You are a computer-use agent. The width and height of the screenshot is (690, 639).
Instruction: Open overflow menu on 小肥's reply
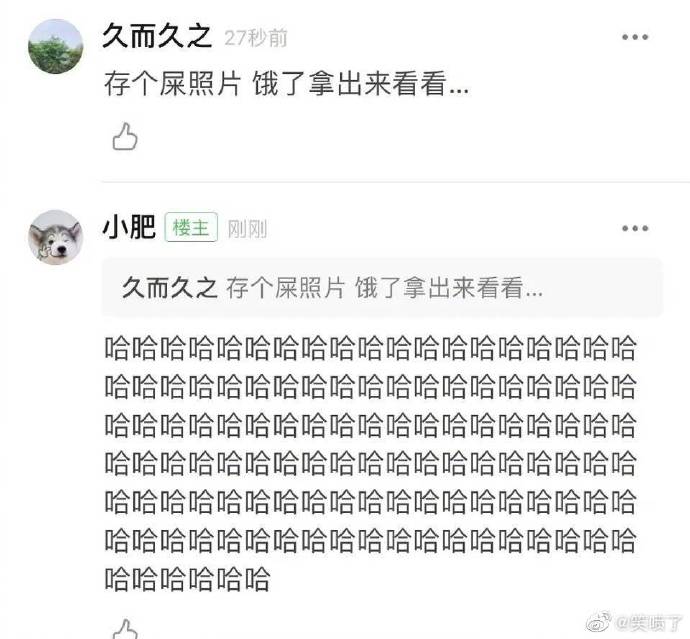click(635, 228)
